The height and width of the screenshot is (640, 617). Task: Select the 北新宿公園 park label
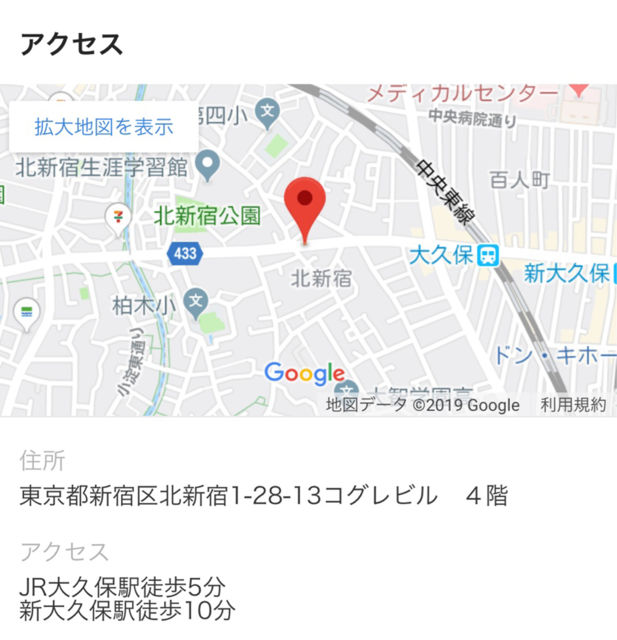pyautogui.click(x=207, y=214)
